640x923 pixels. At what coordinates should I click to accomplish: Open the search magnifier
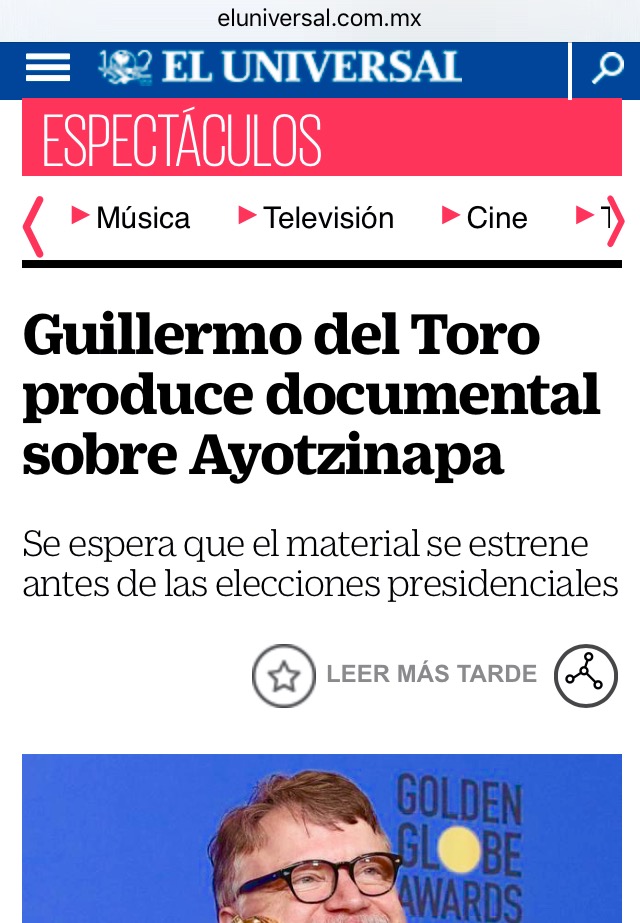coord(607,69)
